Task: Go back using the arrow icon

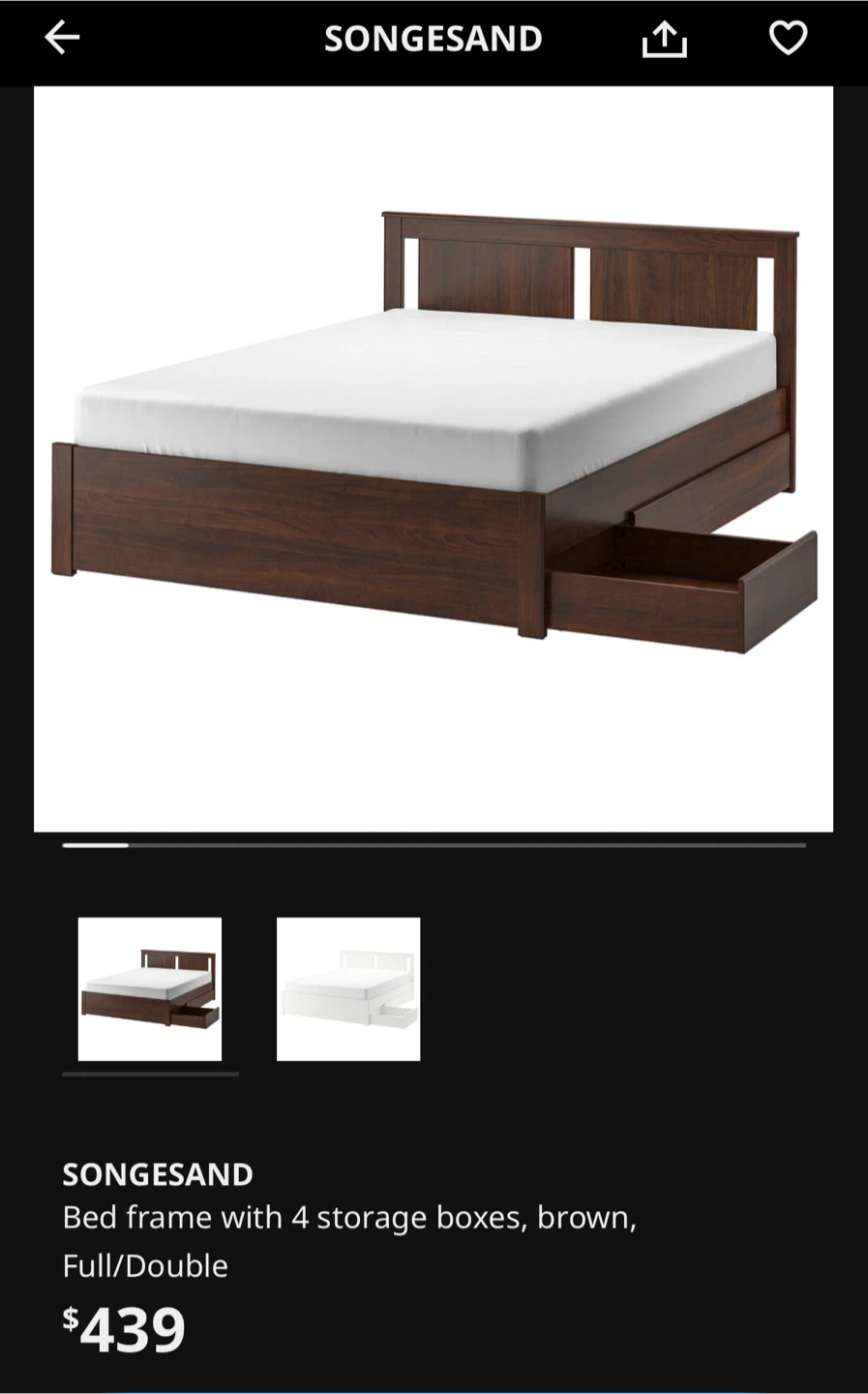Action: (62, 39)
